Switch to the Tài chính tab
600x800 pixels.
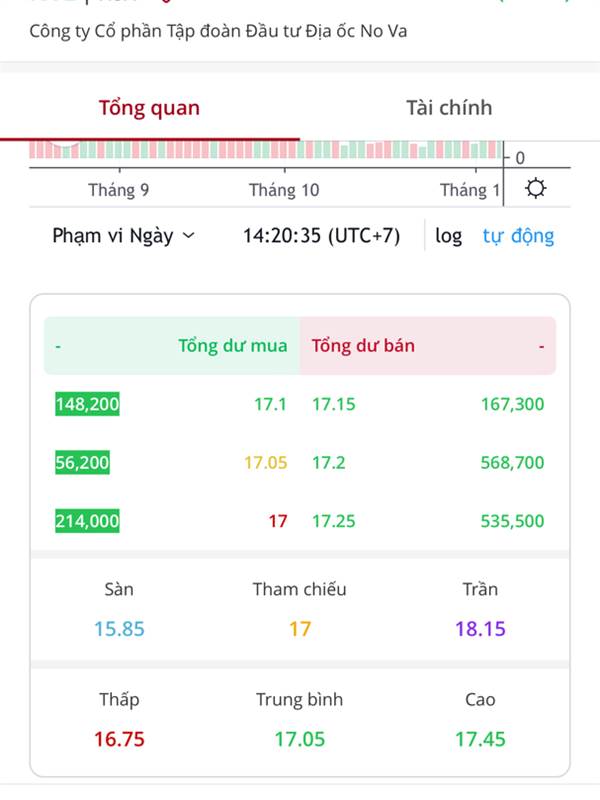[x=449, y=108]
